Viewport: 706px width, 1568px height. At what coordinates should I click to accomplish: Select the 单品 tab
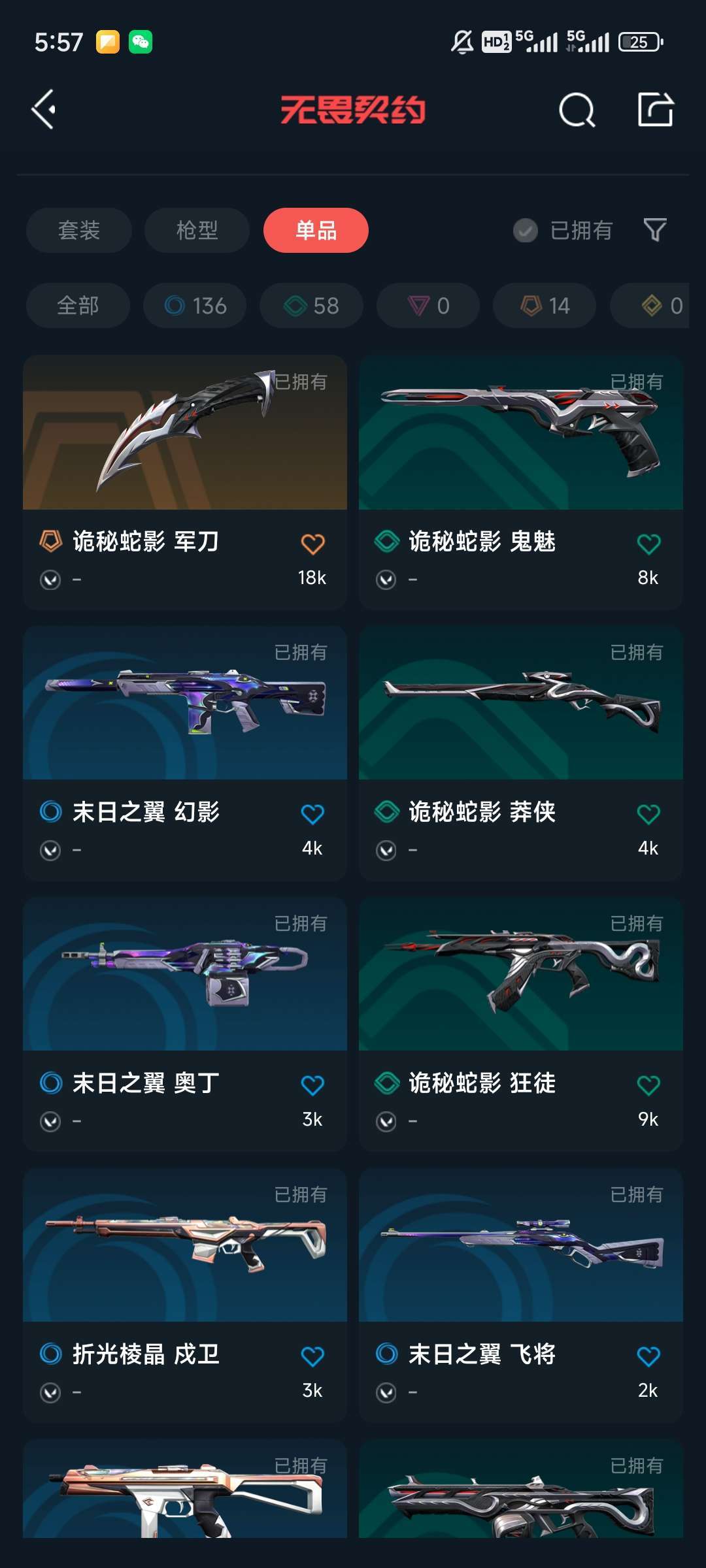316,230
